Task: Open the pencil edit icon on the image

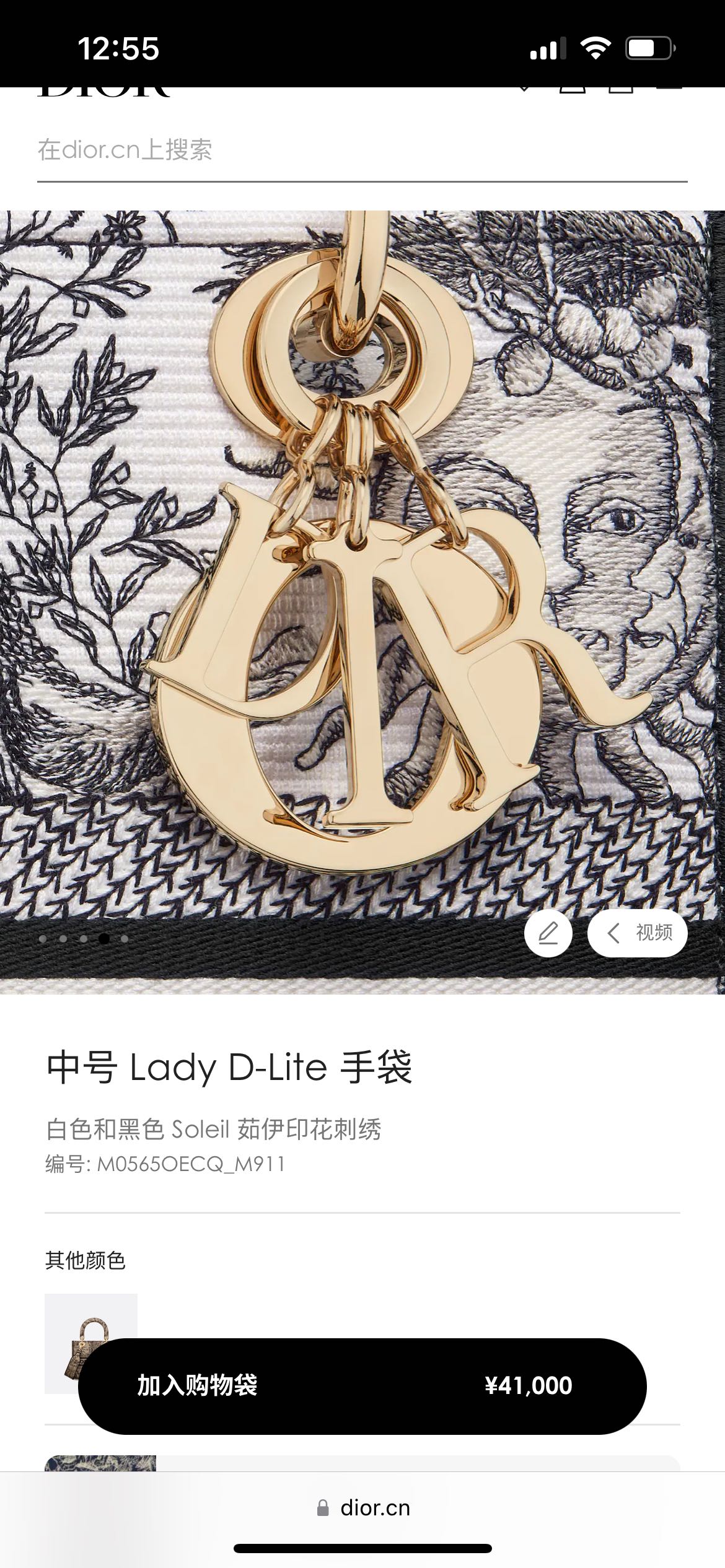Action: (x=548, y=933)
